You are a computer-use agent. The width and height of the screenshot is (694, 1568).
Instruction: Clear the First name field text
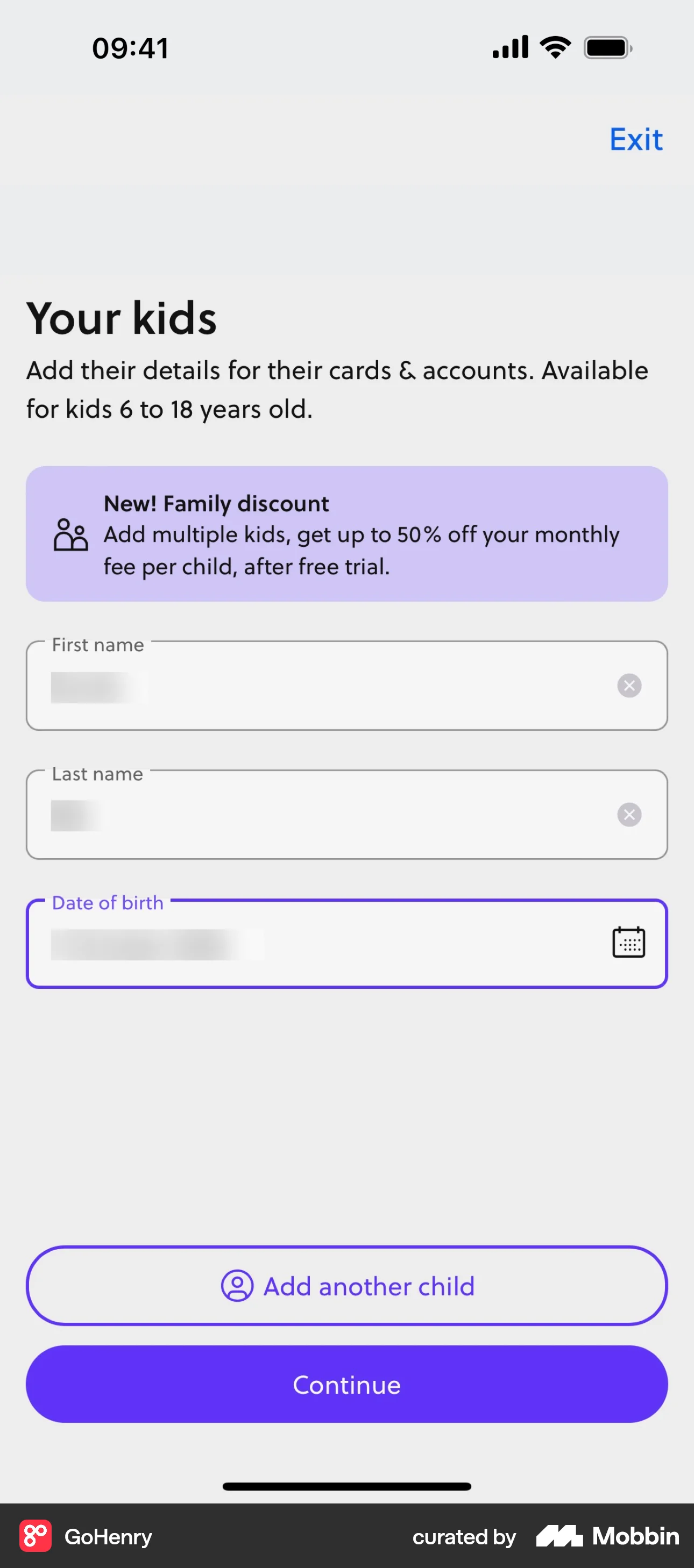[x=629, y=686]
